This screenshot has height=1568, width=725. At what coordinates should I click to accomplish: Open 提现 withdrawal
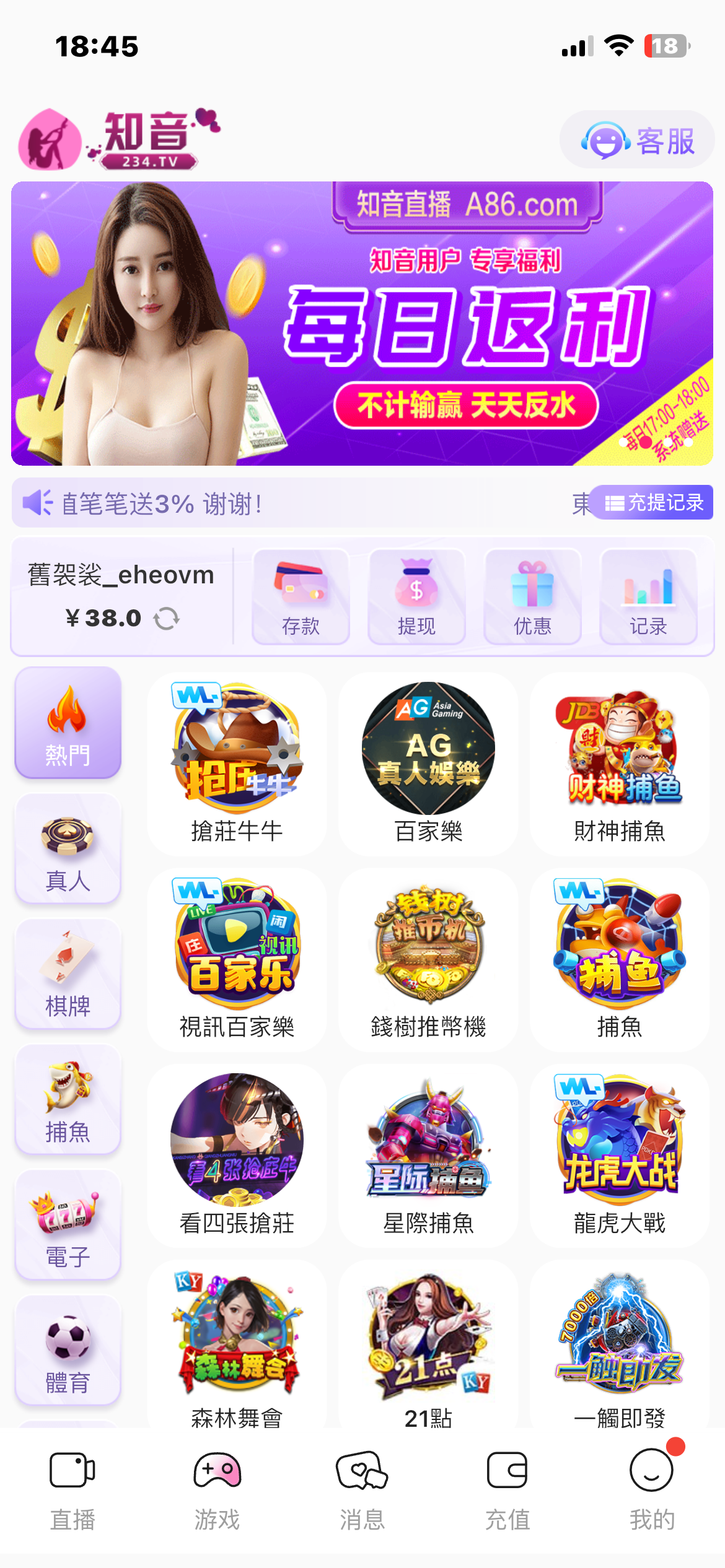(416, 597)
